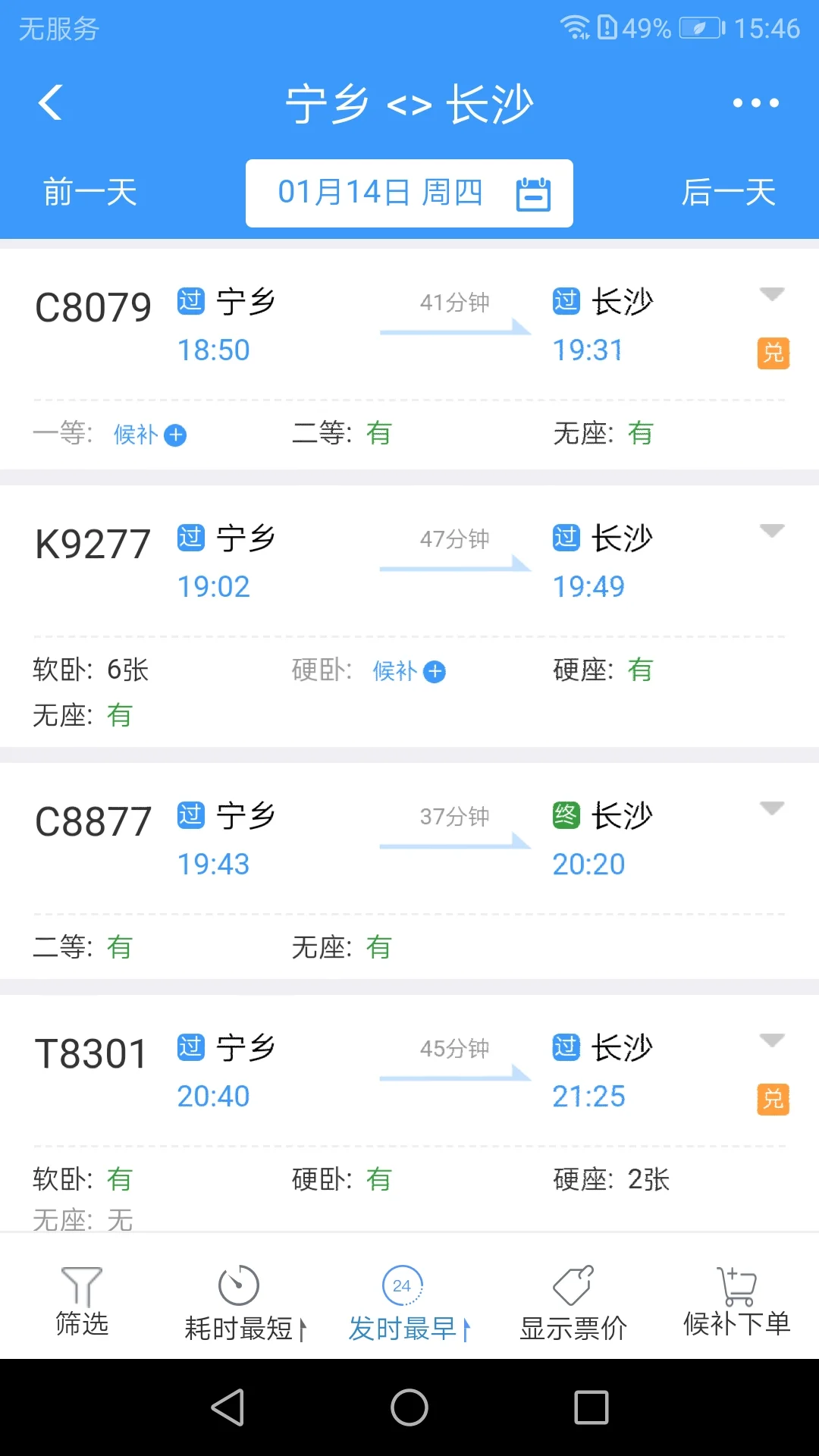Screen dimensions: 819x1456
Task: Expand details for train C8079
Action: click(772, 296)
